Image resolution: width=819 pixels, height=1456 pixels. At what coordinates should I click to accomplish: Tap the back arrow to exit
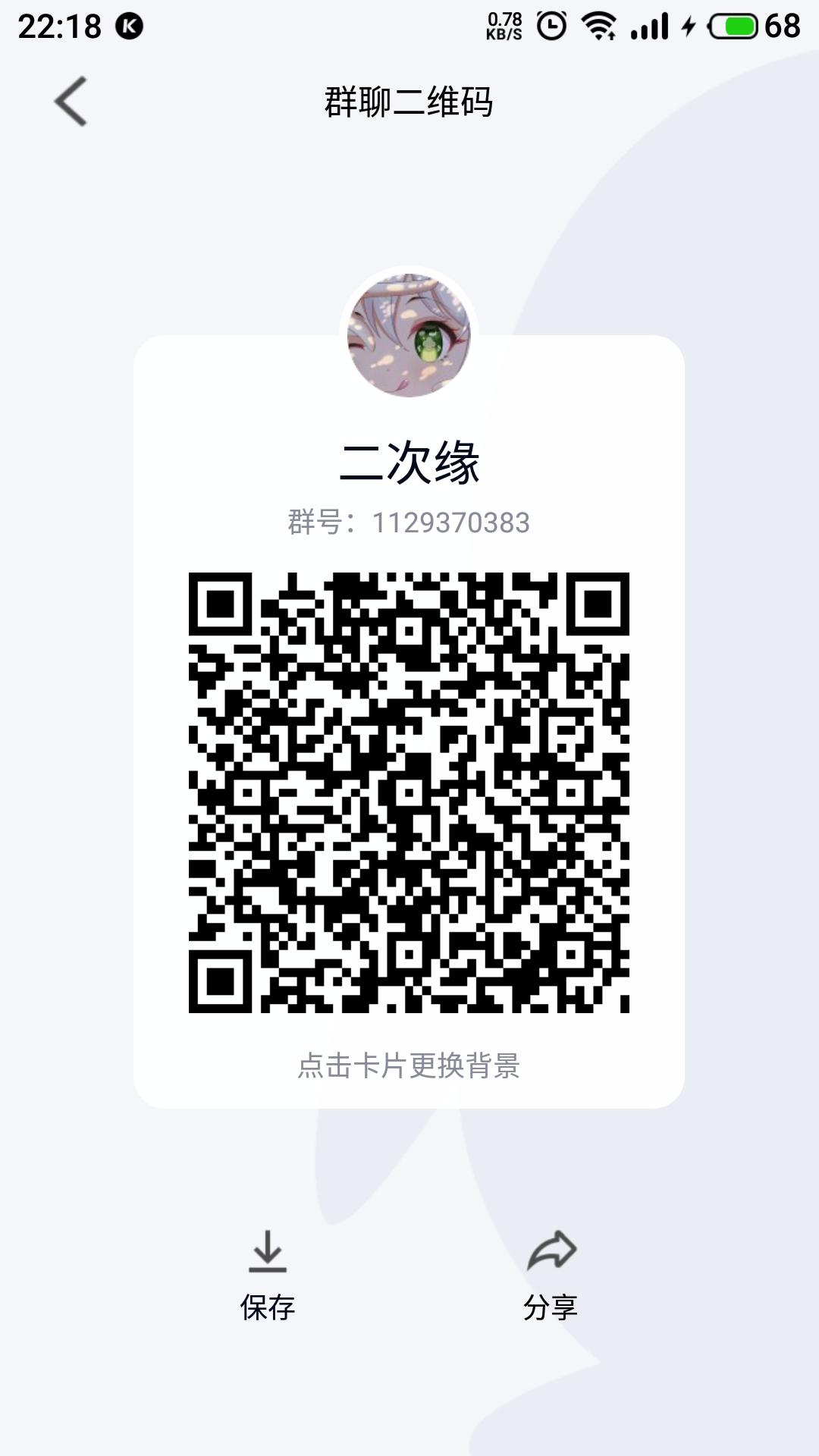pyautogui.click(x=69, y=101)
